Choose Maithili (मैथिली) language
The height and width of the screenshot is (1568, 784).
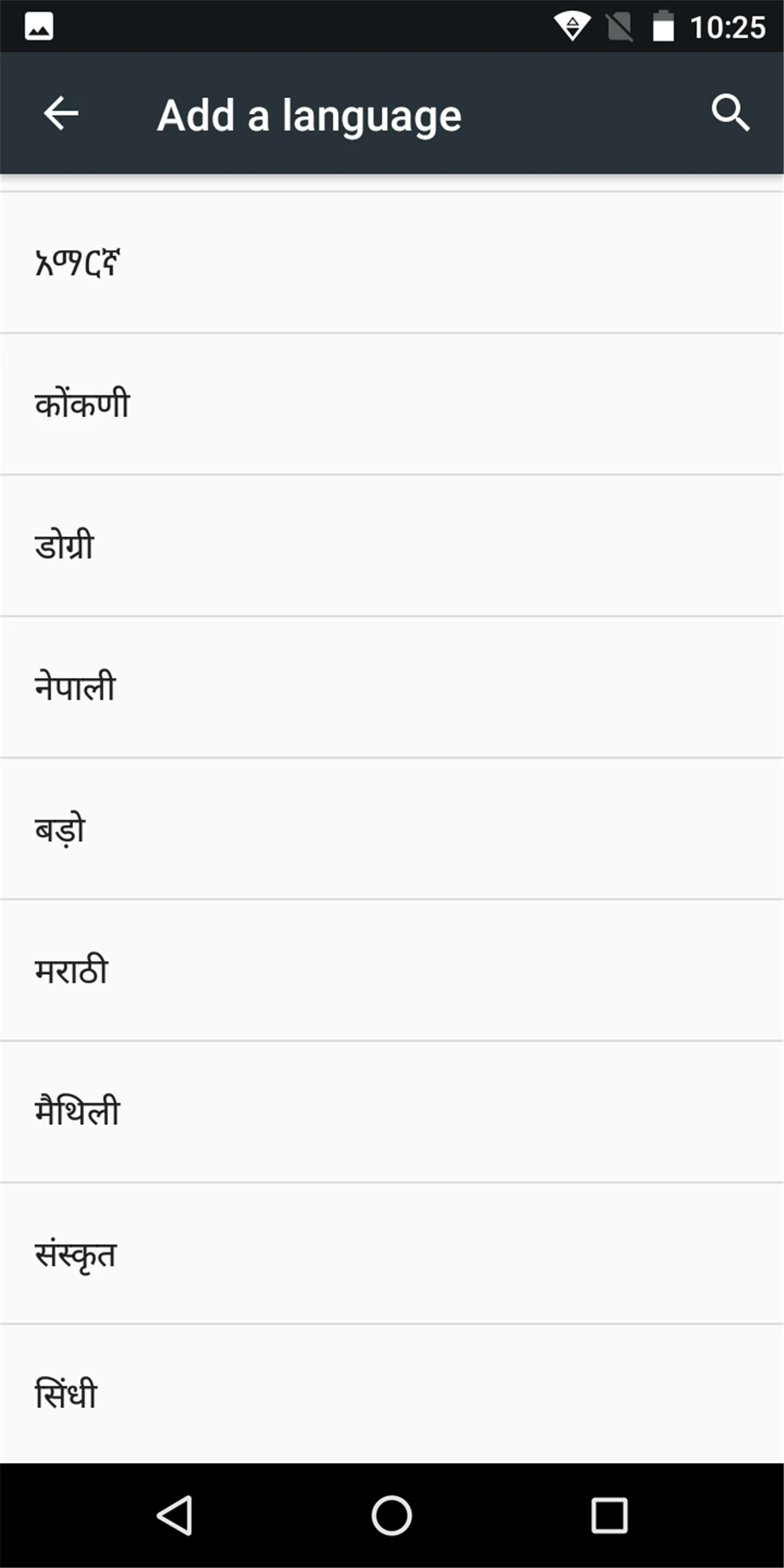(392, 1112)
